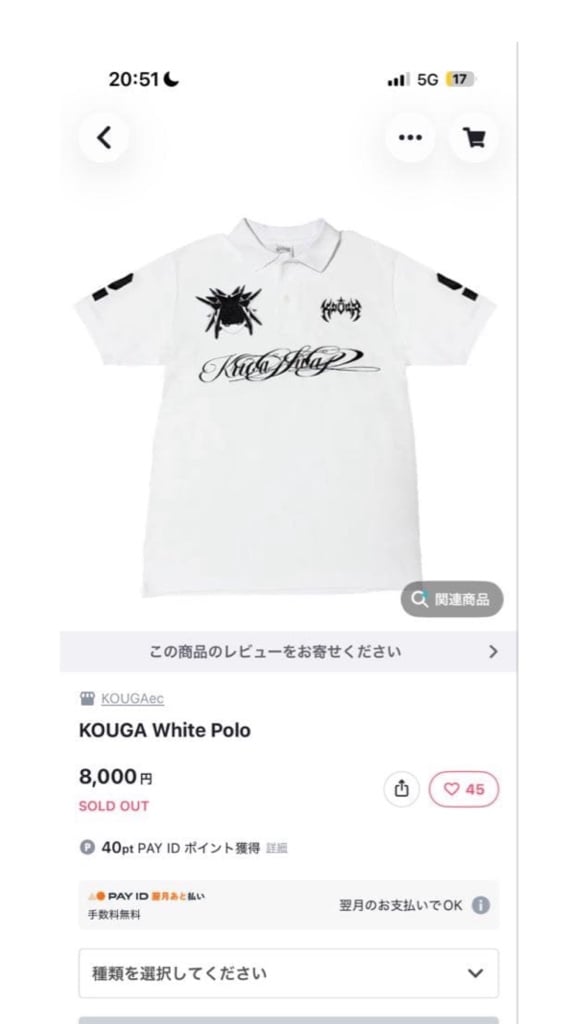Like the product with the heart button
Image resolution: width=578 pixels, height=1024 pixels.
[x=464, y=789]
